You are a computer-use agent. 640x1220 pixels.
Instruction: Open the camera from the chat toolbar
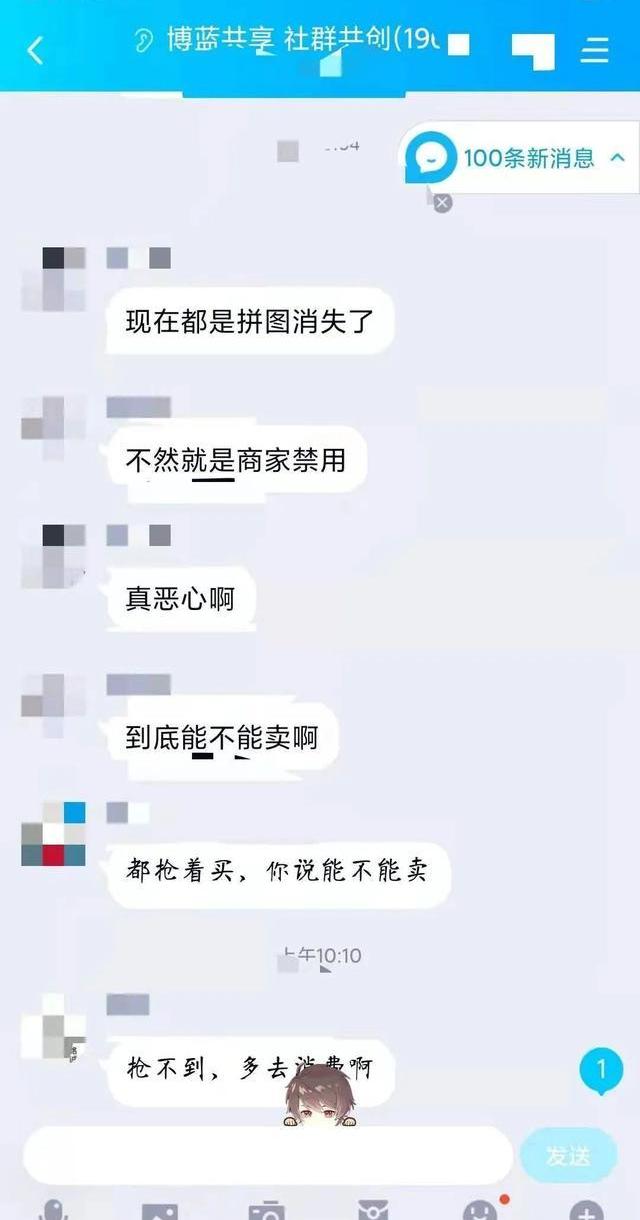click(x=267, y=1211)
